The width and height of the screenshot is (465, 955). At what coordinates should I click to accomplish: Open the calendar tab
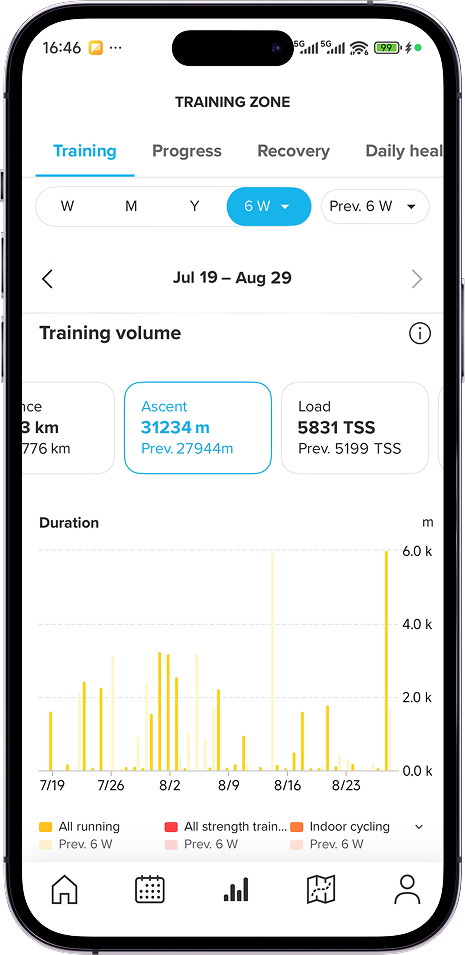tap(150, 889)
